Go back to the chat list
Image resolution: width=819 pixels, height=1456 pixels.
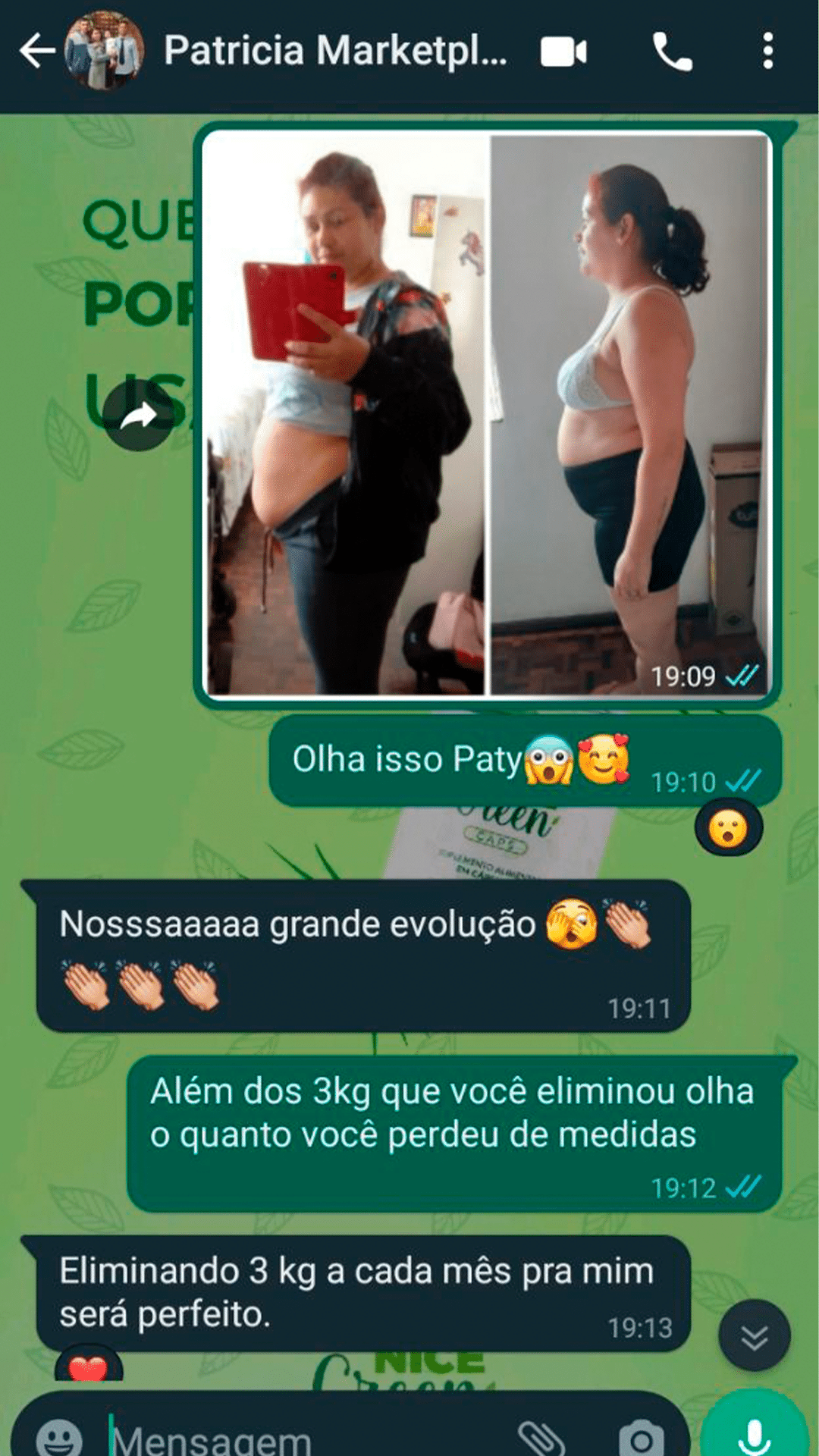[x=36, y=52]
